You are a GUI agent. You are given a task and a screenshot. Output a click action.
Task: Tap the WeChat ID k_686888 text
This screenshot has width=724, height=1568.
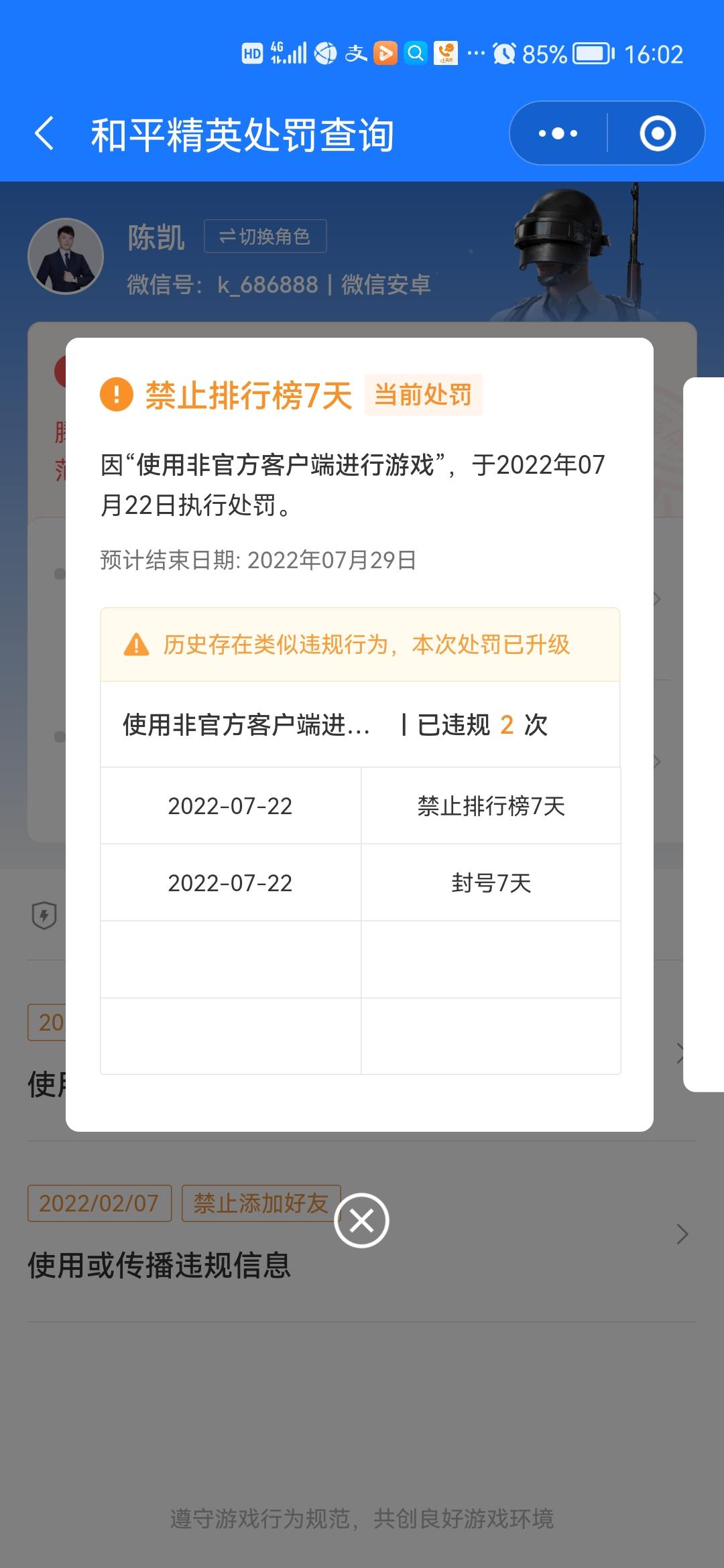point(266,284)
